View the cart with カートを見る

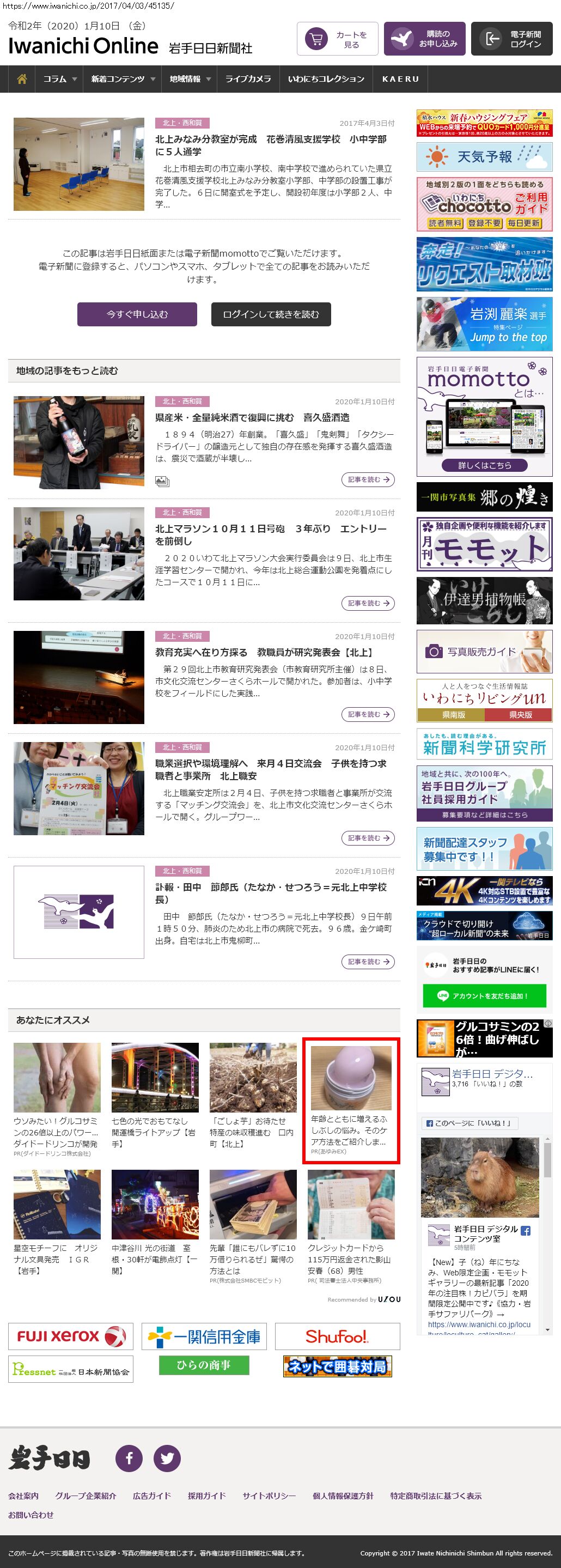pos(338,40)
